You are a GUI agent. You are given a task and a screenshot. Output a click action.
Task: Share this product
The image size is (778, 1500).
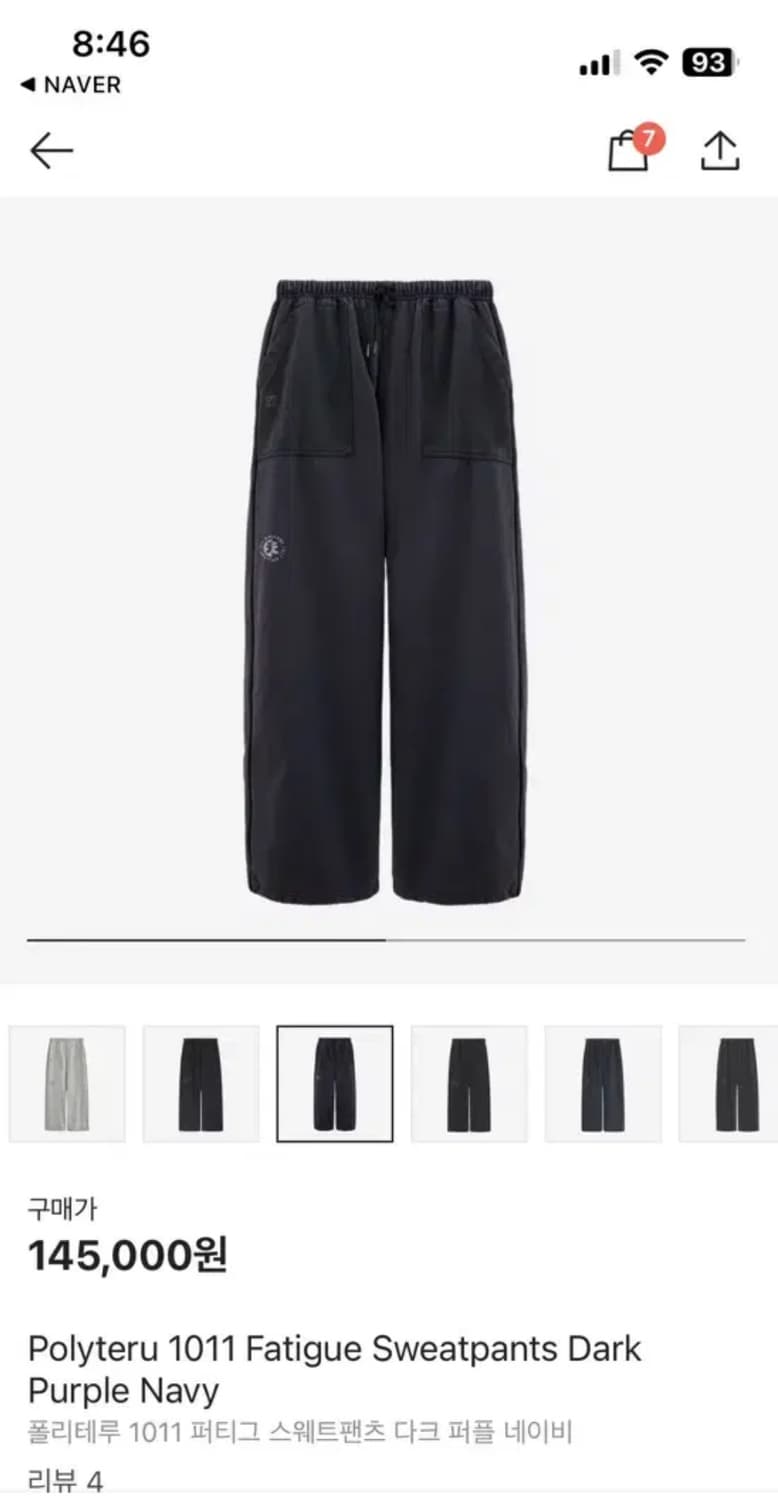(x=719, y=151)
